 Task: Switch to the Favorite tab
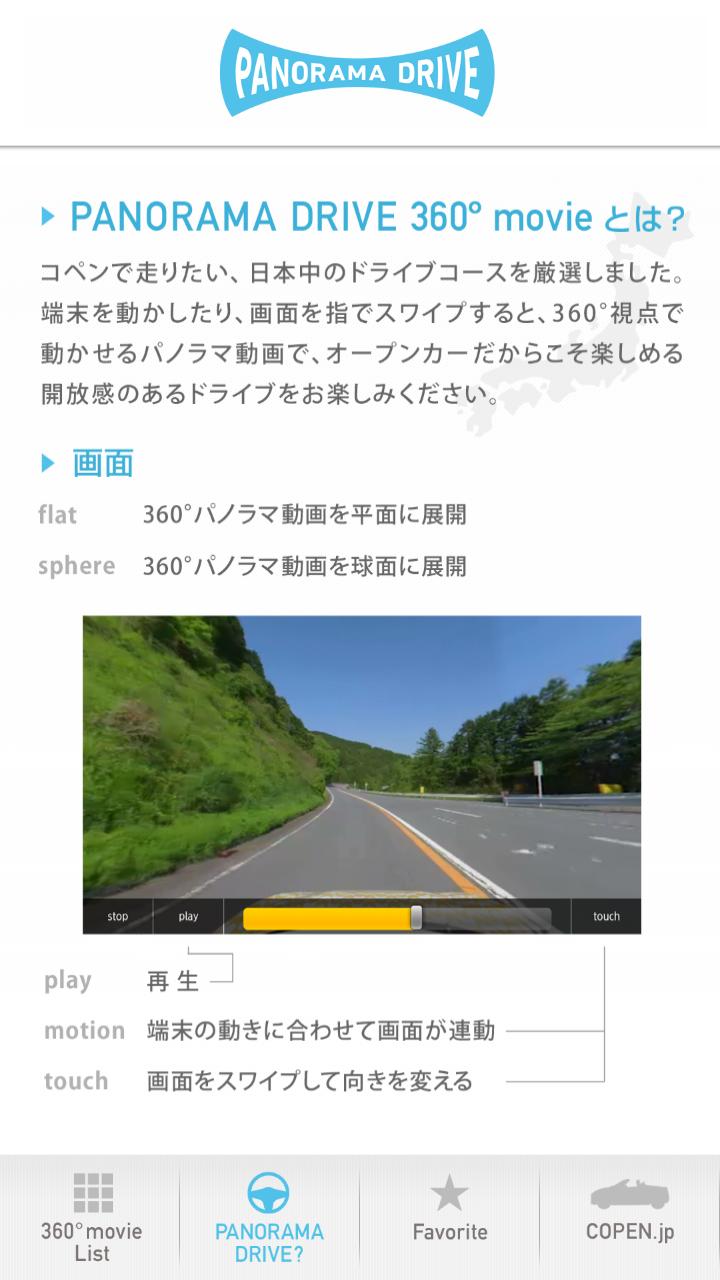point(450,1217)
